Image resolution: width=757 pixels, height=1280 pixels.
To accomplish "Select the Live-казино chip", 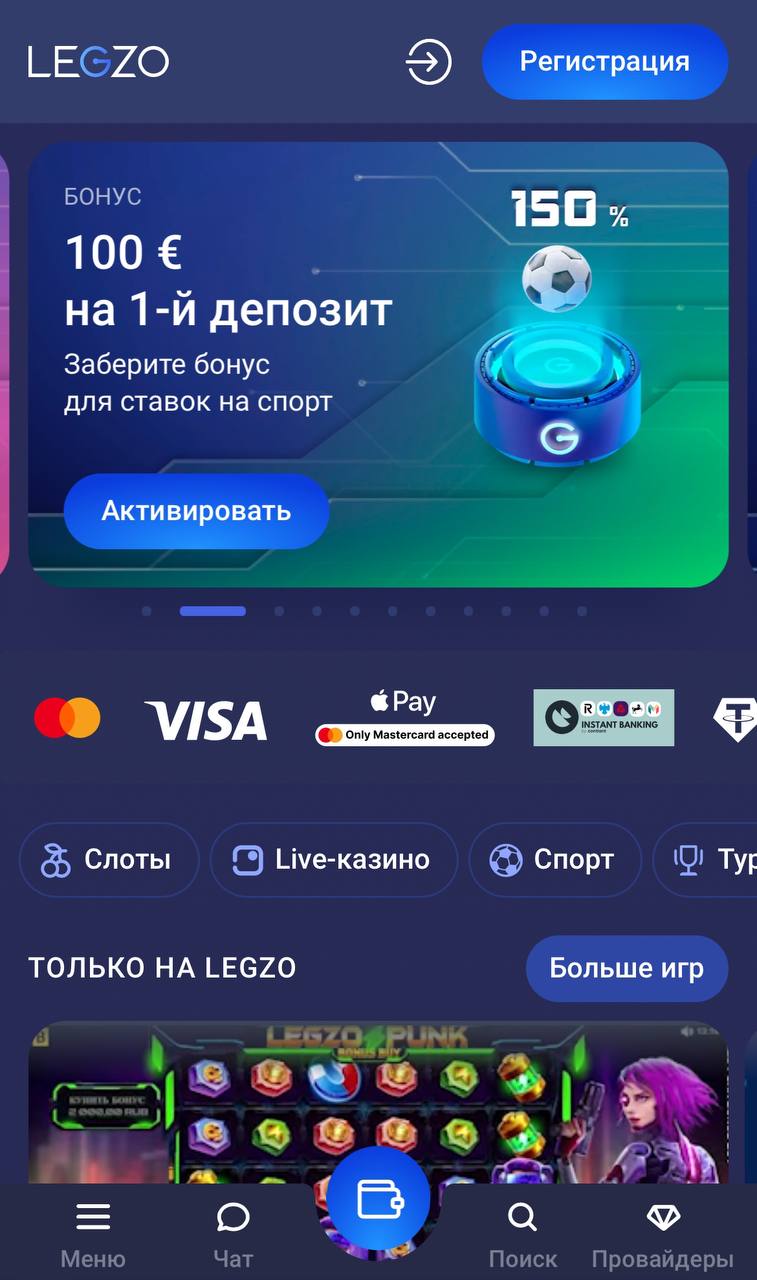I will point(333,859).
